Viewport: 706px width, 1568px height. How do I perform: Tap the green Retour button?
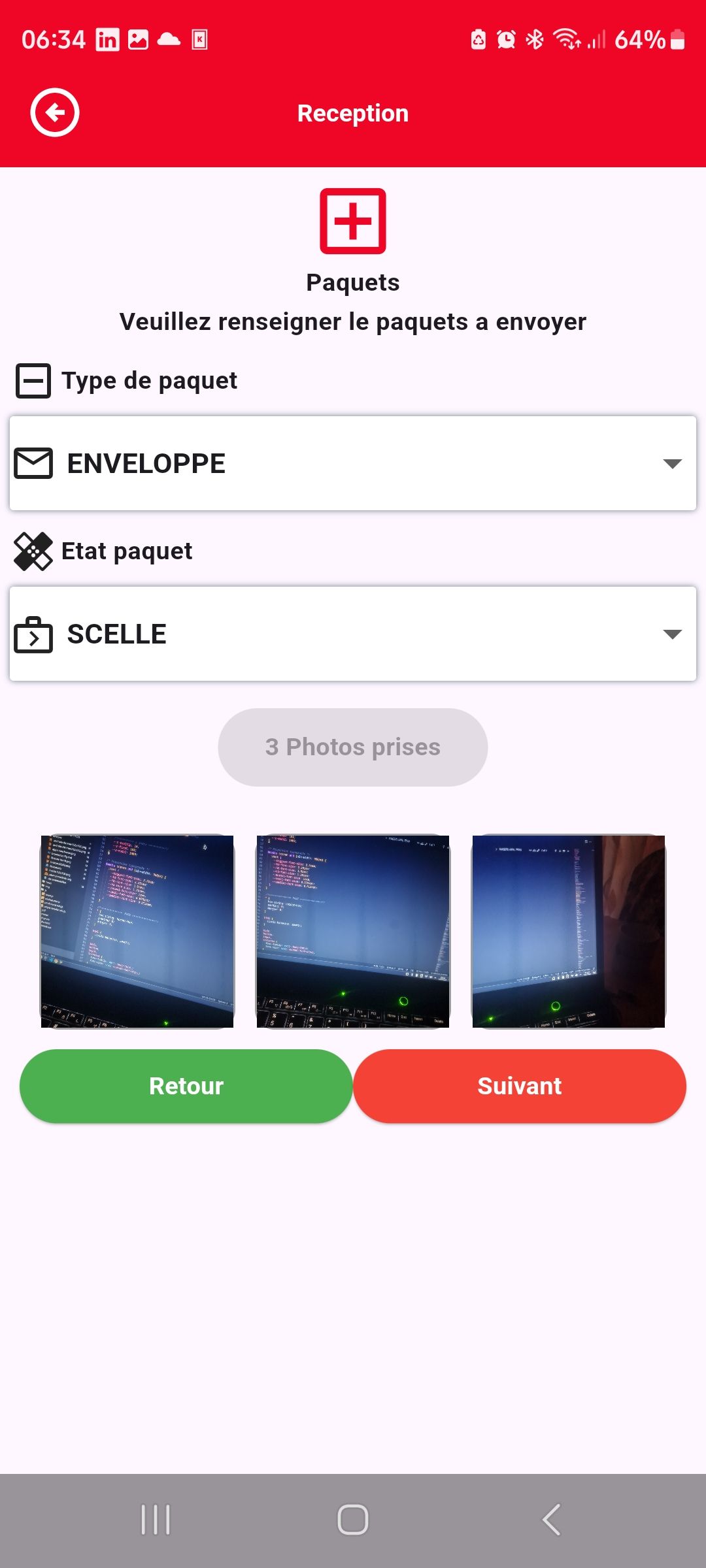tap(186, 1086)
